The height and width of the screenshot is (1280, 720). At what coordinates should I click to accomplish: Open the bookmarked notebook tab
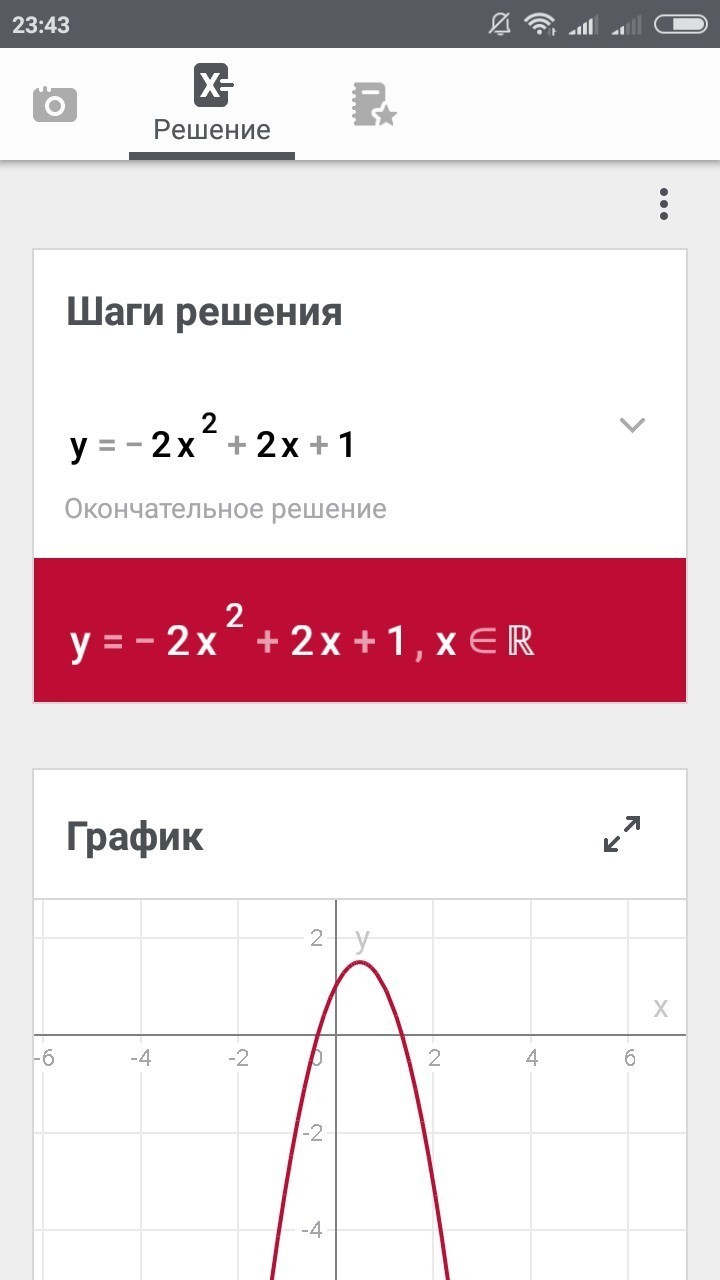(x=374, y=104)
